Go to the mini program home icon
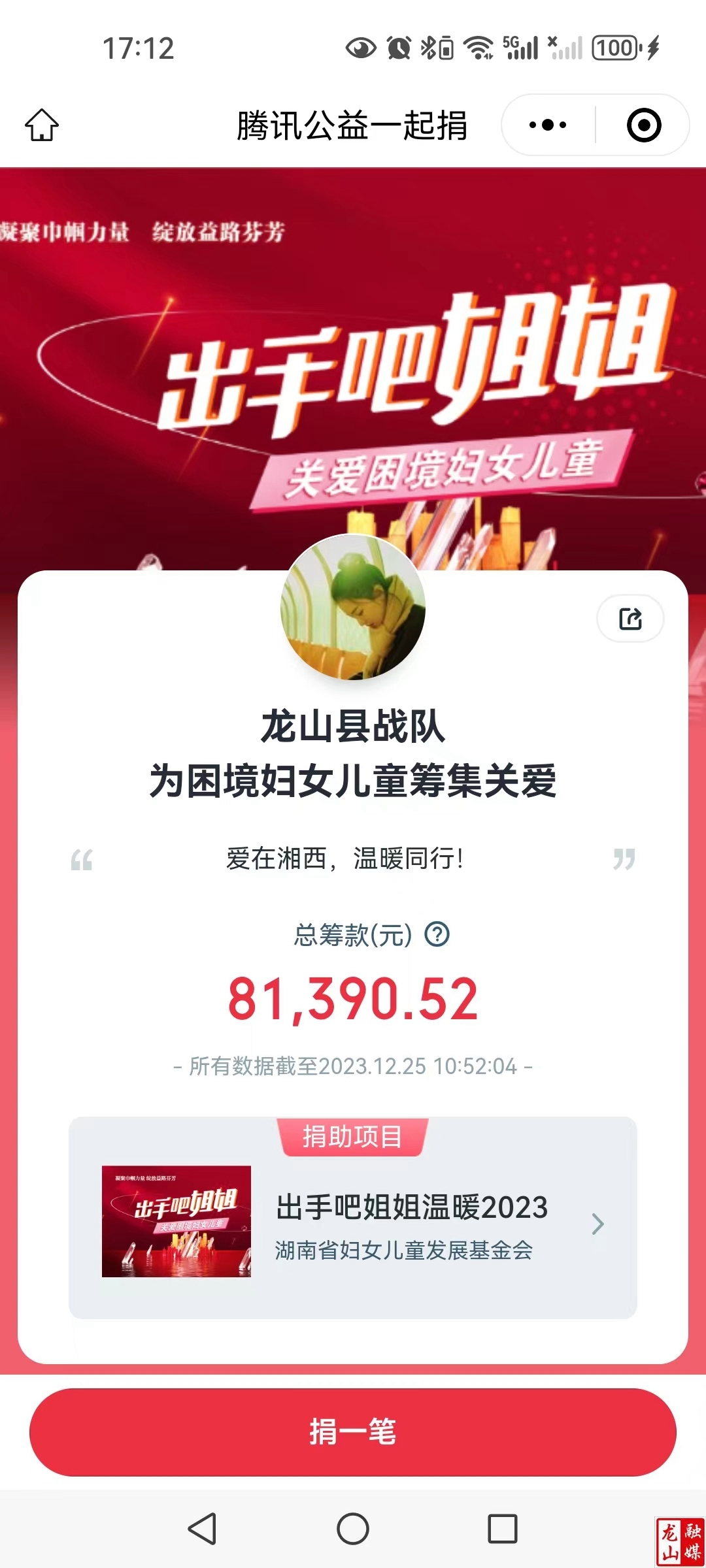Screen dimensions: 706x1568 (42, 125)
